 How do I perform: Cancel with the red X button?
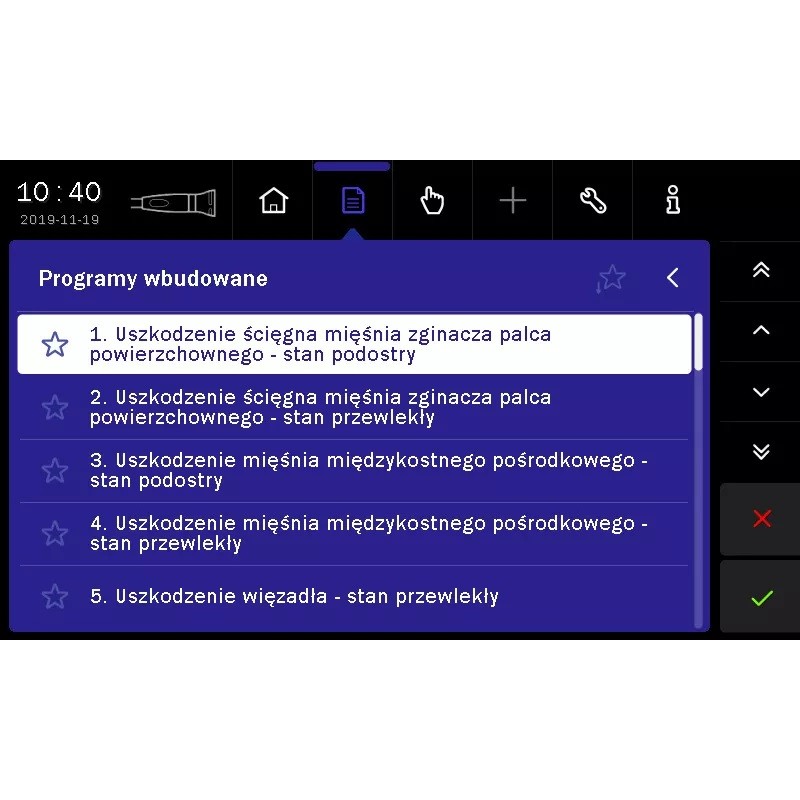[761, 519]
